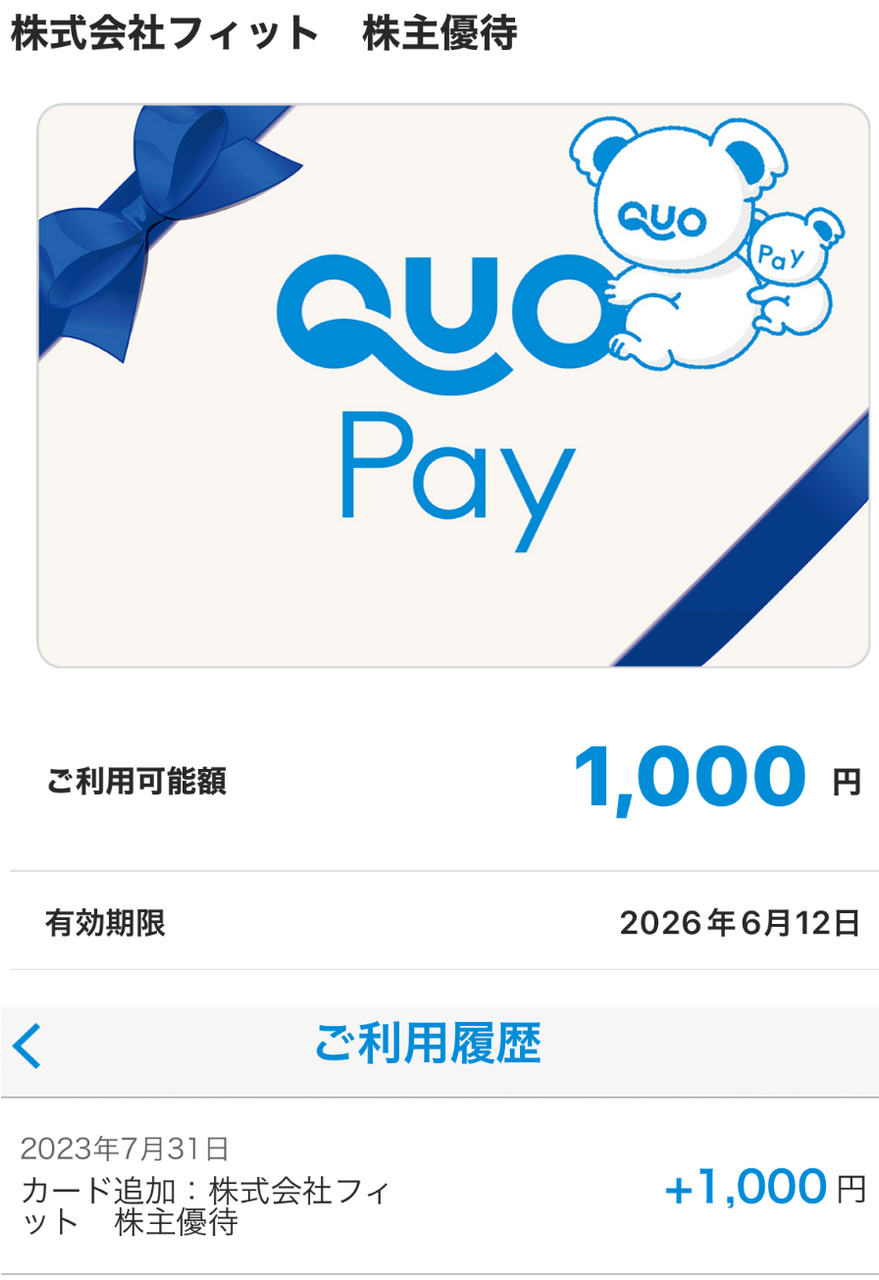Go back from the ご利用履歴 usage history
Screen dimensions: 879x1280
[28, 1046]
